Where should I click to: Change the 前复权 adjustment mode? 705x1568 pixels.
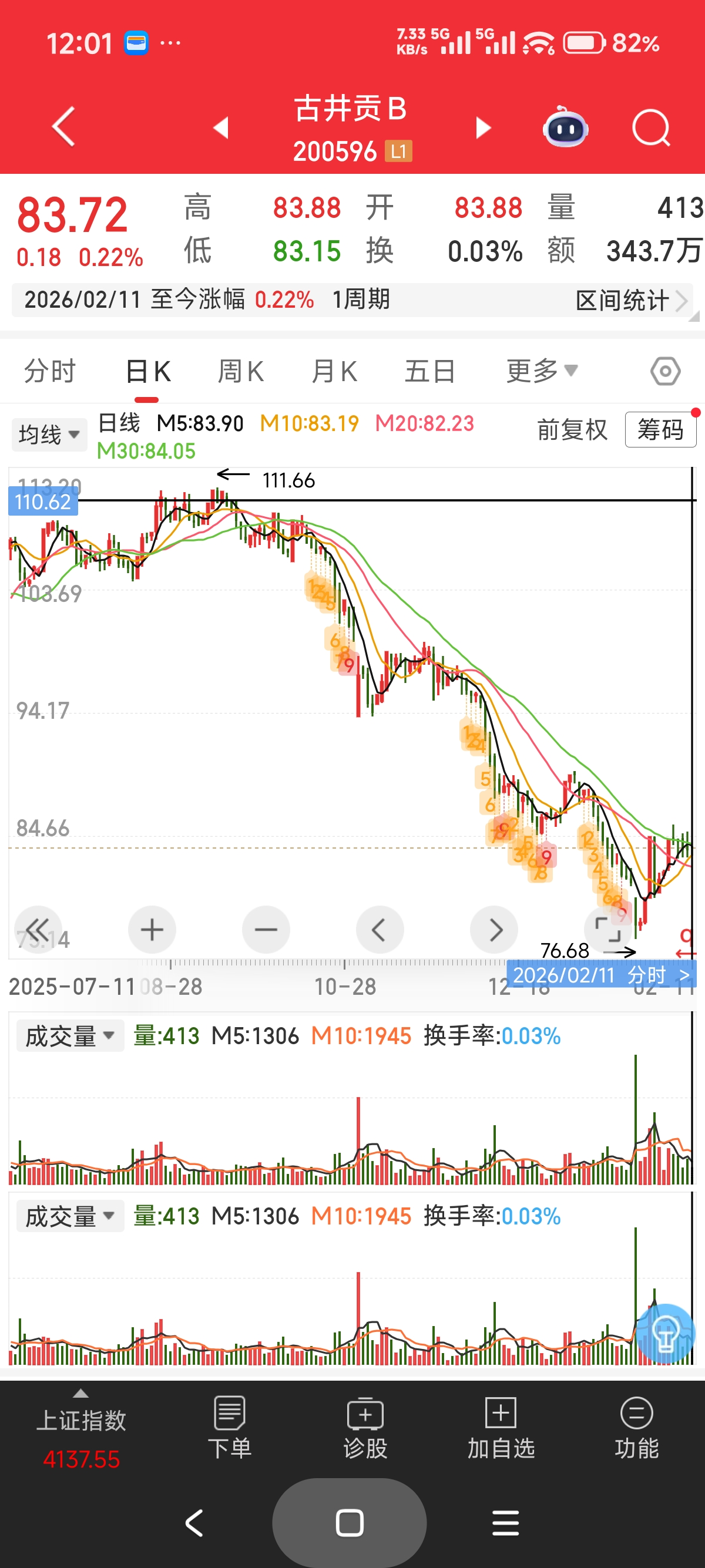click(572, 430)
